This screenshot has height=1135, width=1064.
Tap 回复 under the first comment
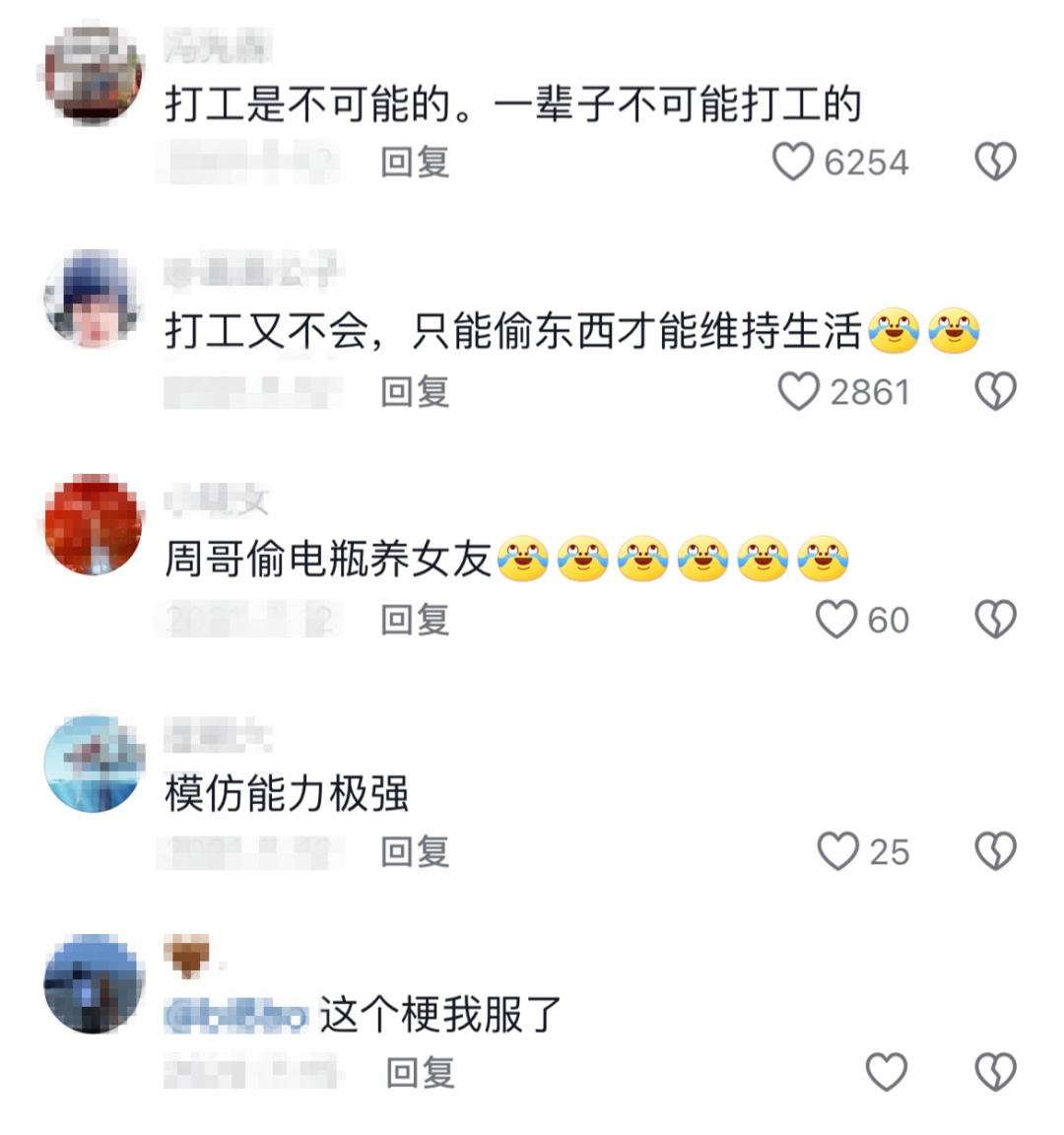pyautogui.click(x=412, y=162)
